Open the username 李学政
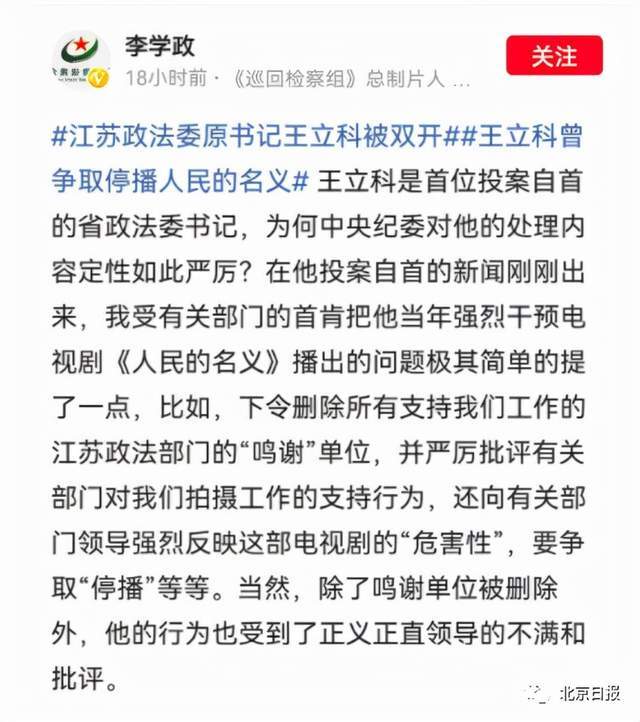The height and width of the screenshot is (722, 640). [x=160, y=45]
